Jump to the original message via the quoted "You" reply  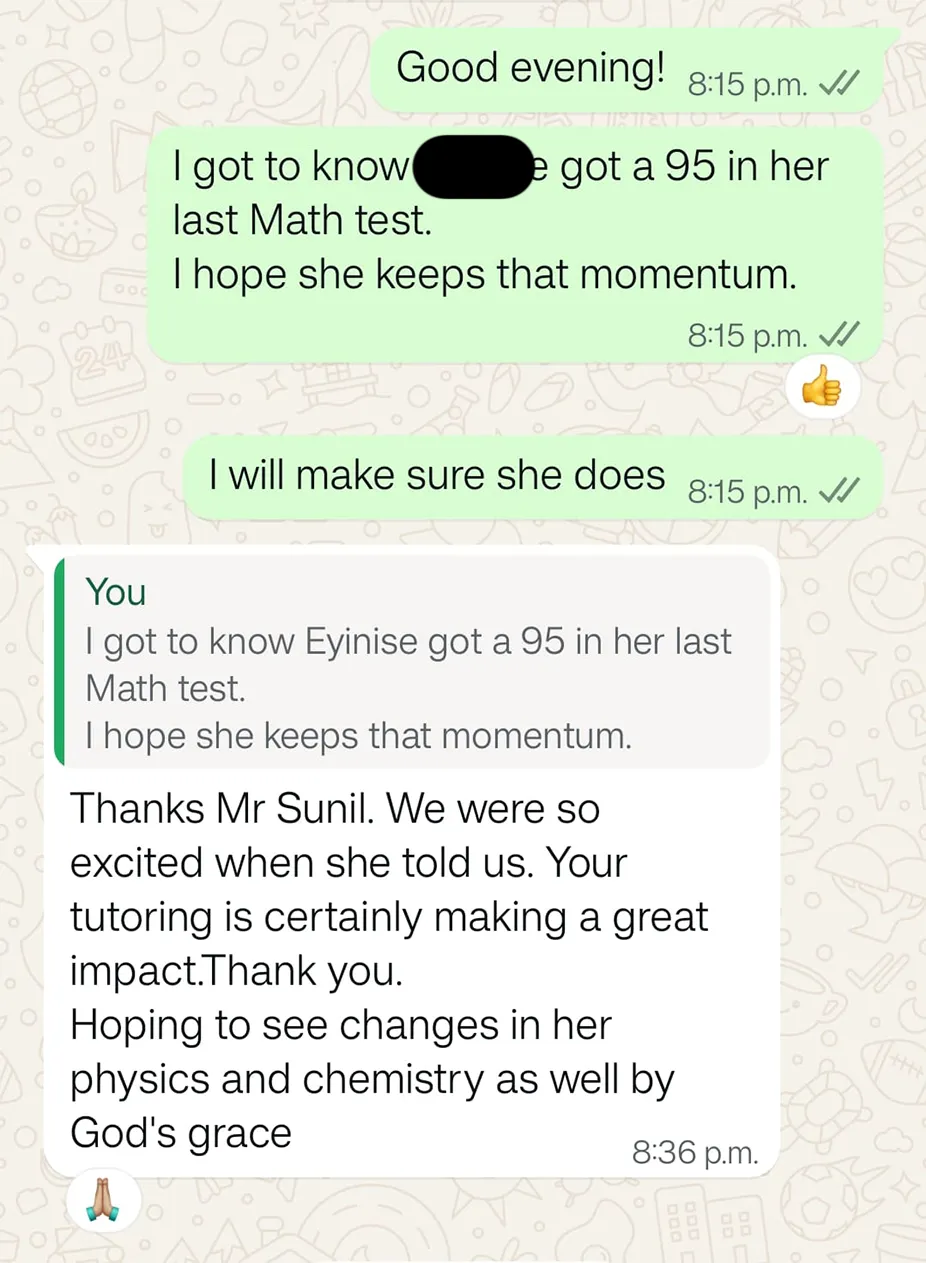(410, 662)
